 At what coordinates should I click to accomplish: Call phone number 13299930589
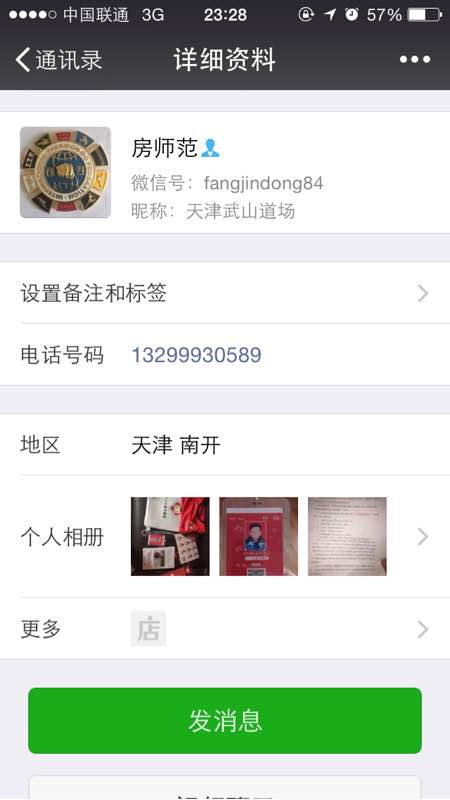[x=196, y=355]
